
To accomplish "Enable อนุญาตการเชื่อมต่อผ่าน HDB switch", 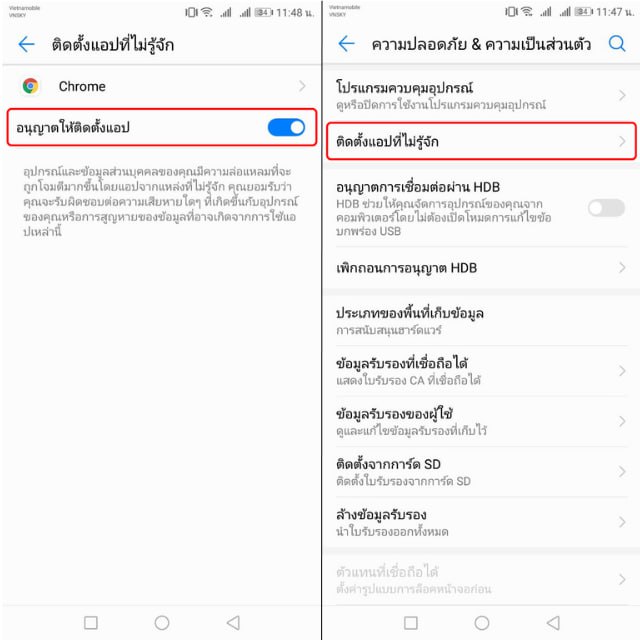I will coord(606,207).
